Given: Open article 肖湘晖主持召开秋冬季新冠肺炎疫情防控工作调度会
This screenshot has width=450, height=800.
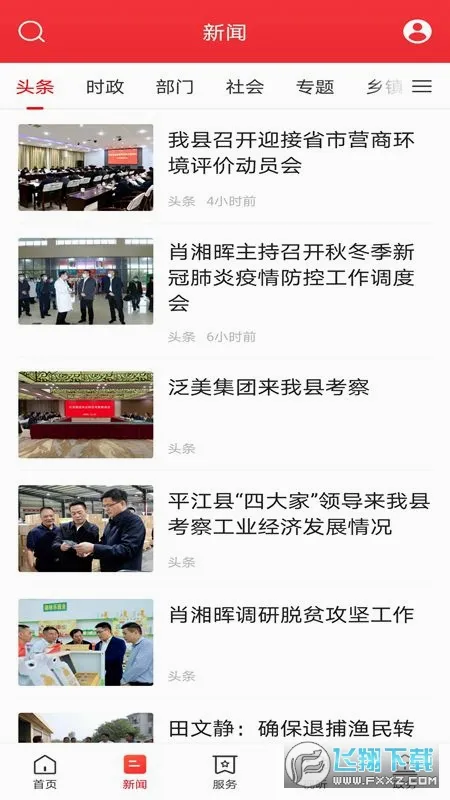Looking at the screenshot, I should (x=225, y=291).
